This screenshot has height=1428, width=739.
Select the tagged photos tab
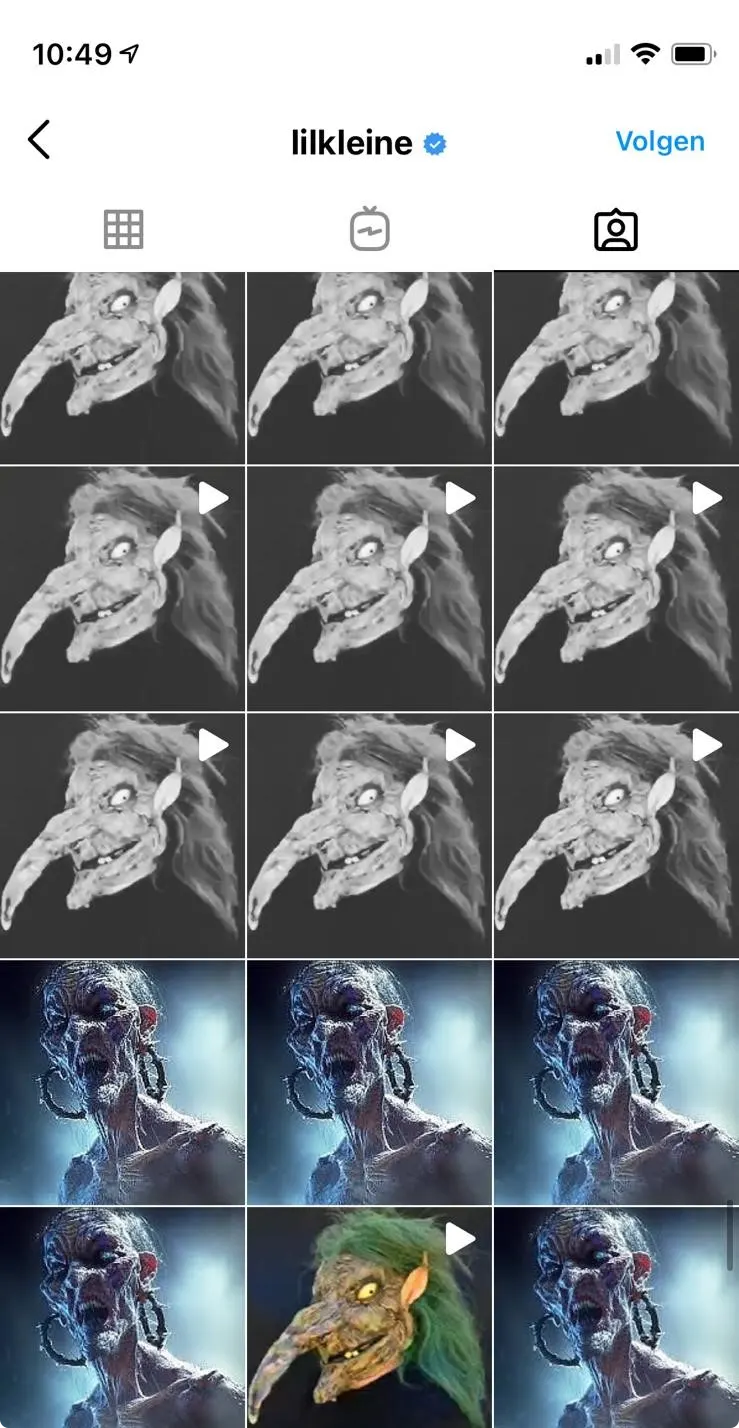(x=615, y=230)
